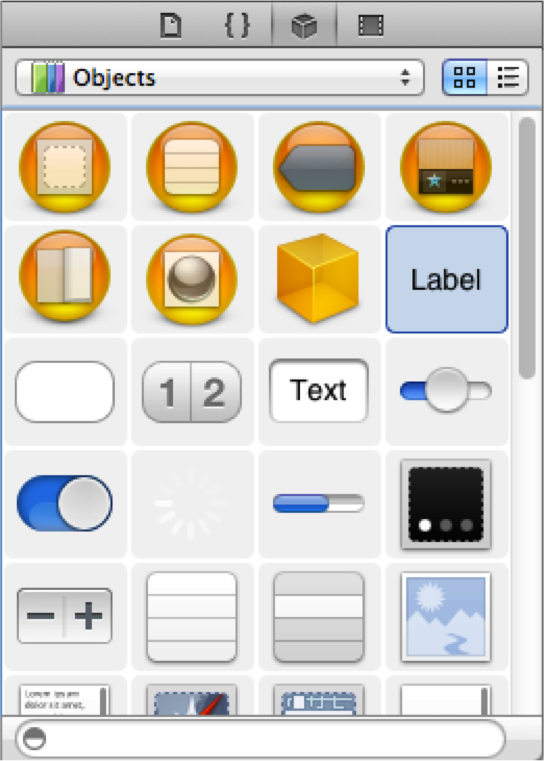
Task: Select the Navigation Controller object
Action: click(318, 167)
